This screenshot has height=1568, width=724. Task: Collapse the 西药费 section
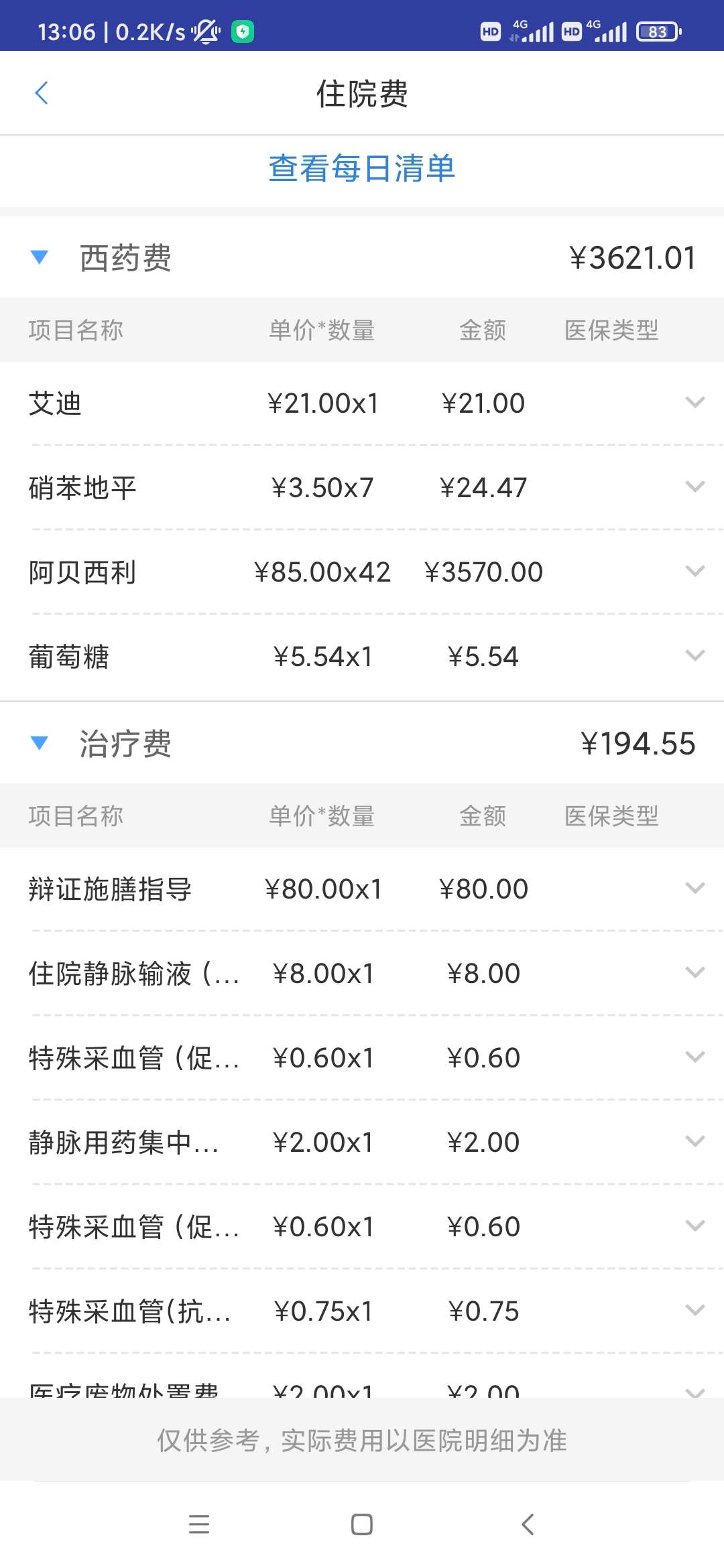coord(40,257)
